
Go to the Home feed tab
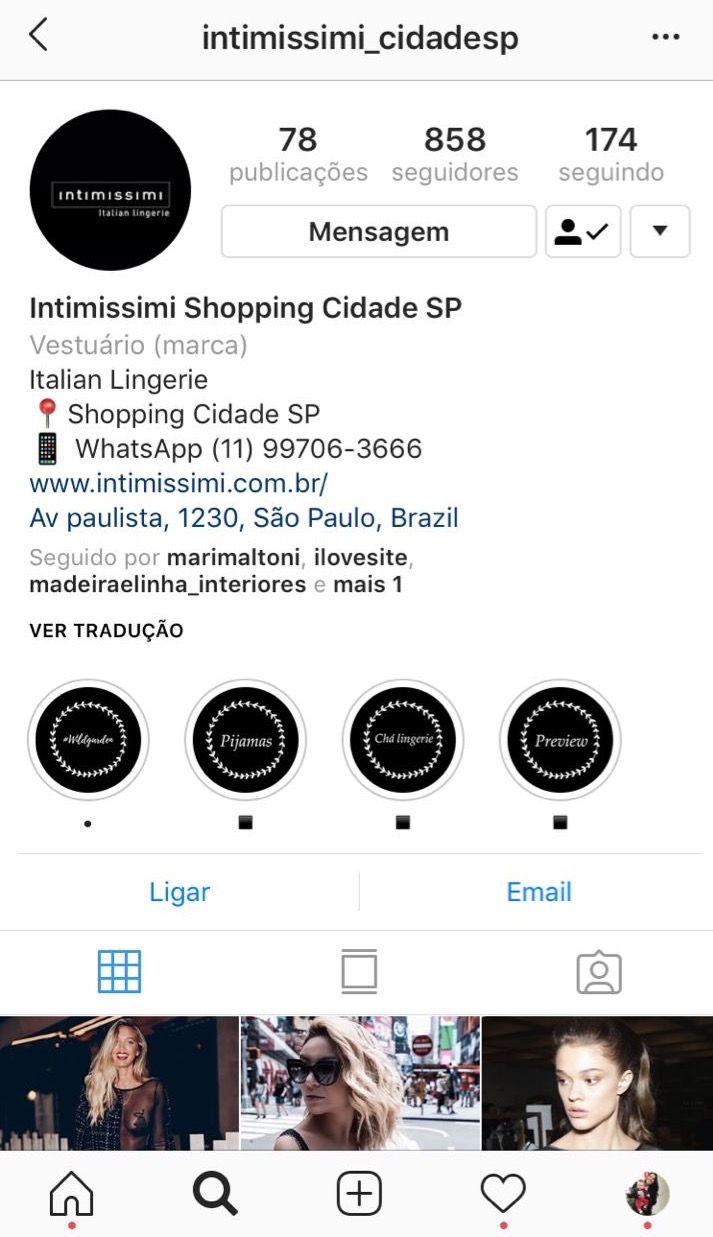point(72,1194)
